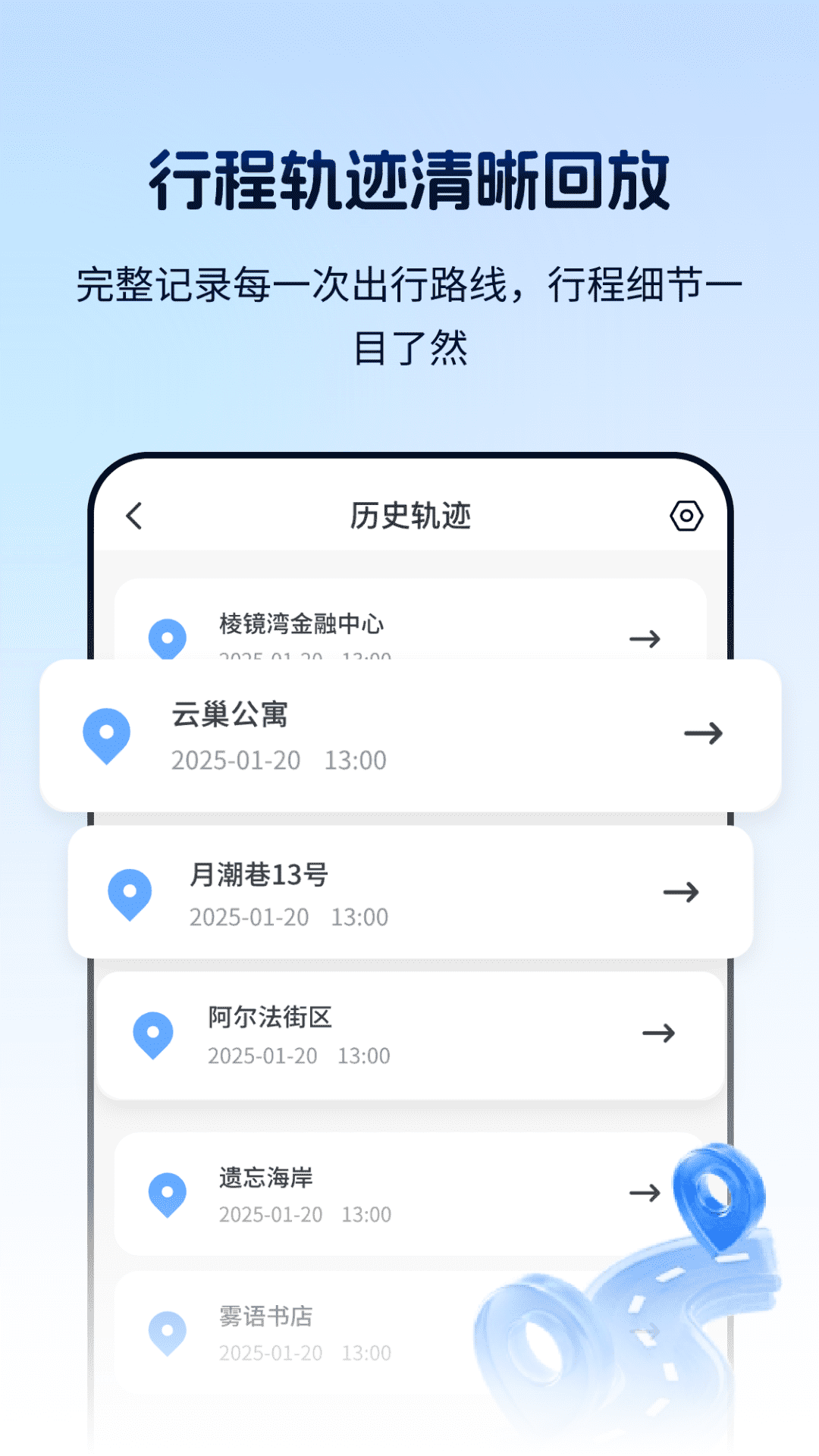This screenshot has width=819, height=1456.
Task: Open the arrow on the 月潮巷13号 record
Action: point(683,892)
